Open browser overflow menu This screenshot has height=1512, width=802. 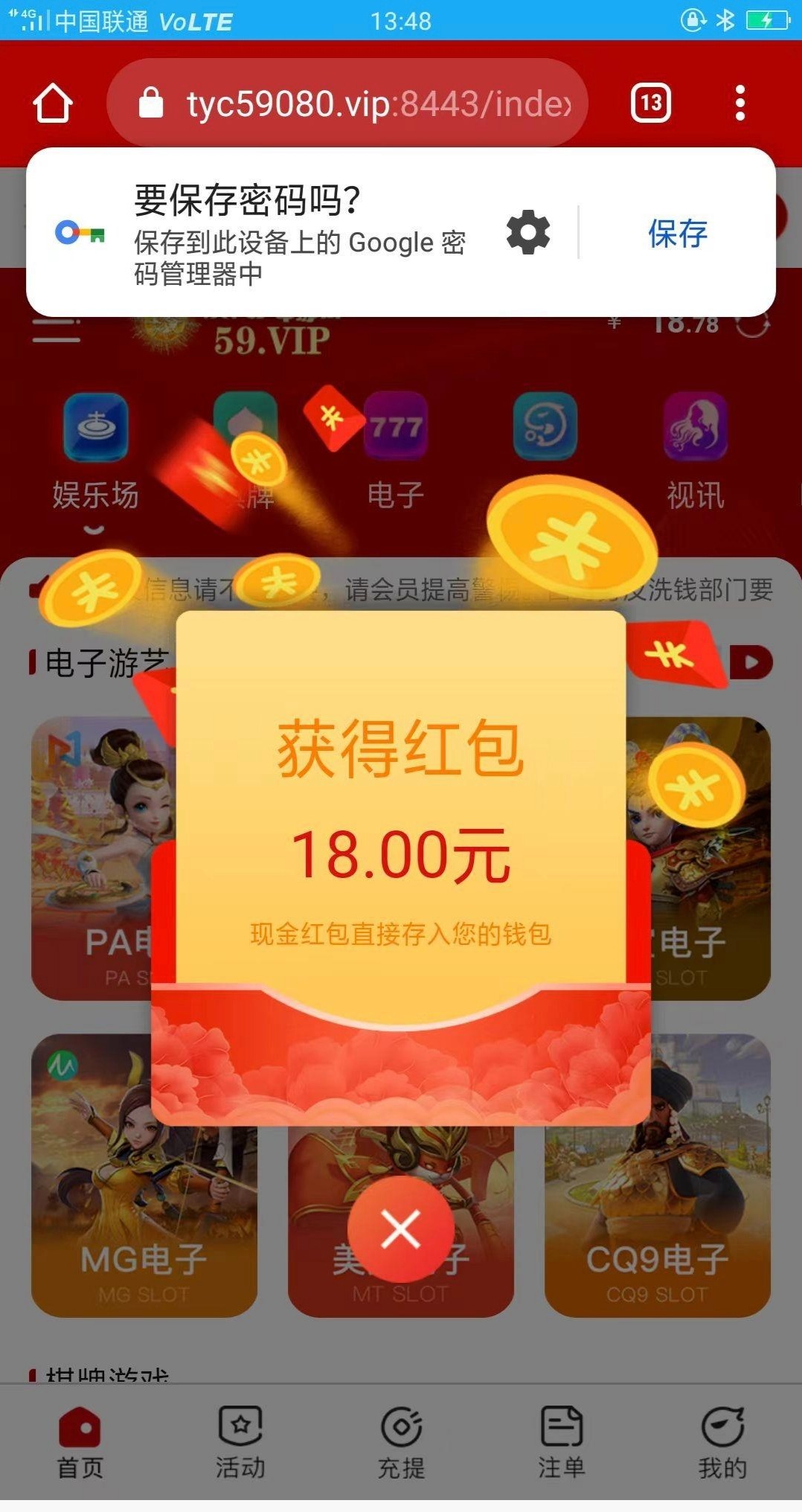point(740,103)
